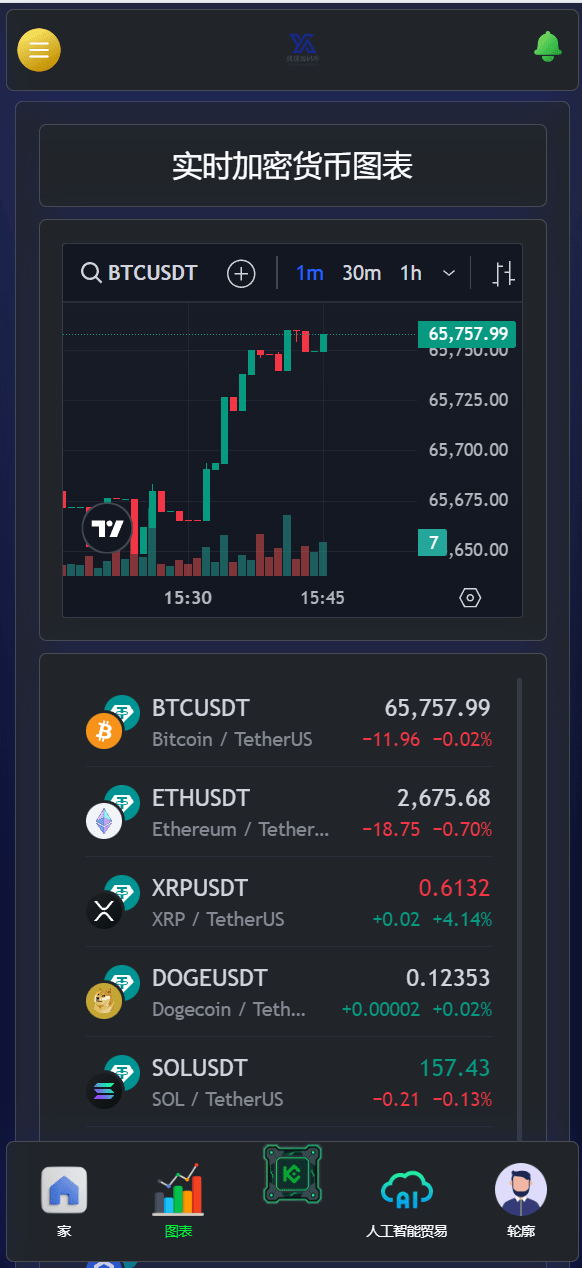Viewport: 582px width, 1268px height.
Task: Open the green notifications bell
Action: pyautogui.click(x=547, y=47)
